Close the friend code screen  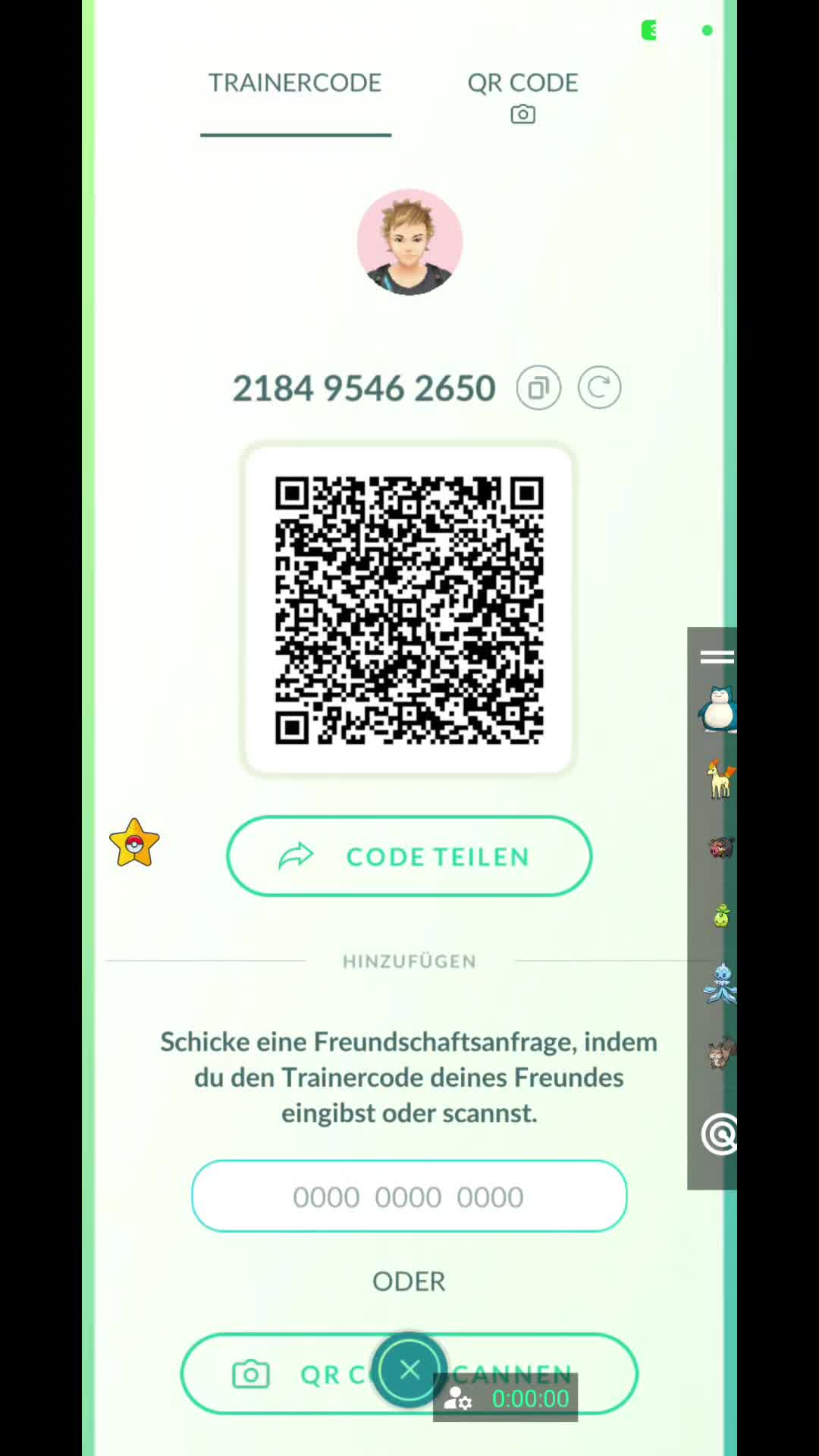(x=409, y=1370)
